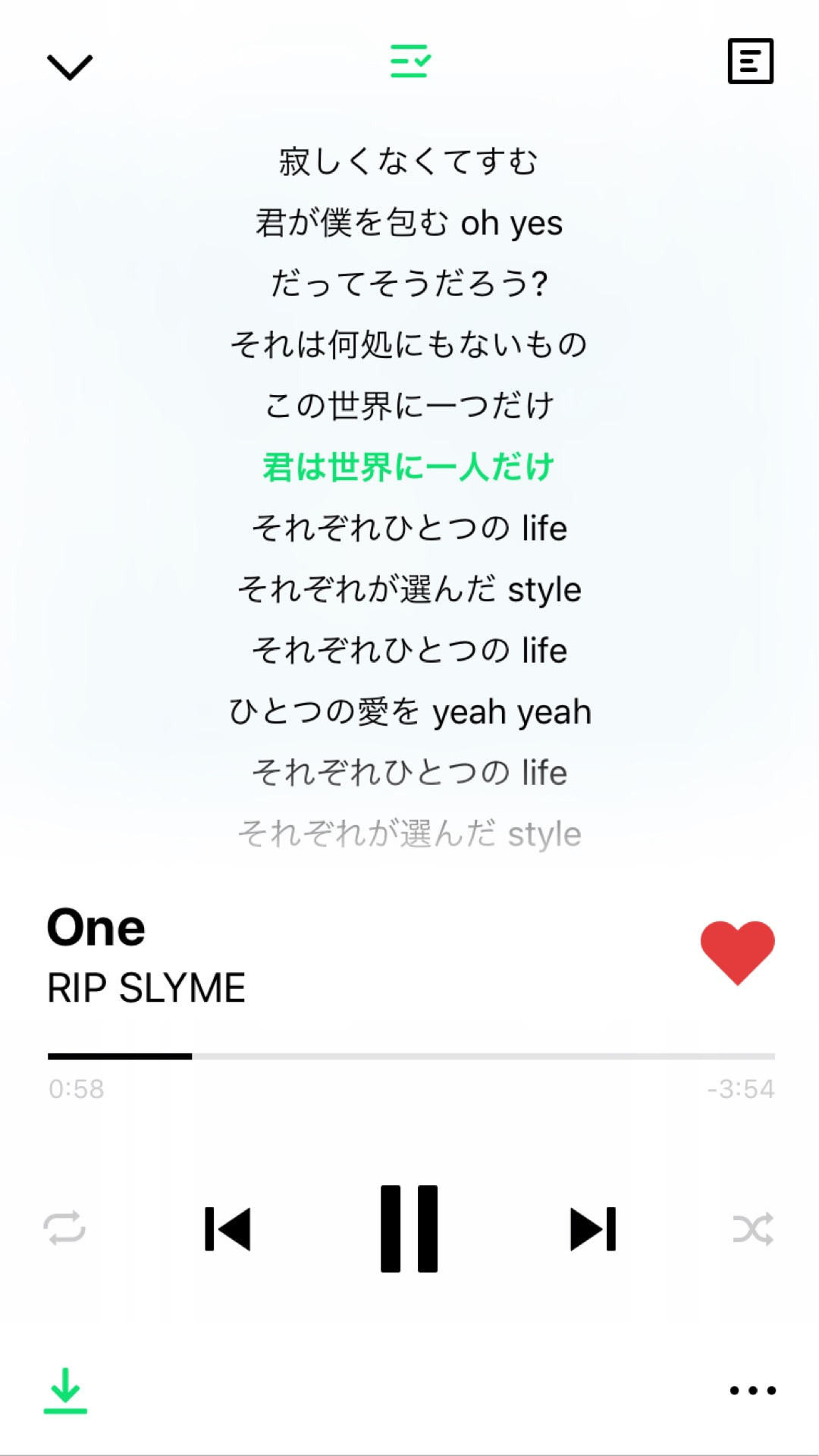Toggle shuffle playback
Viewport: 819px width, 1456px height.
coord(753,1228)
